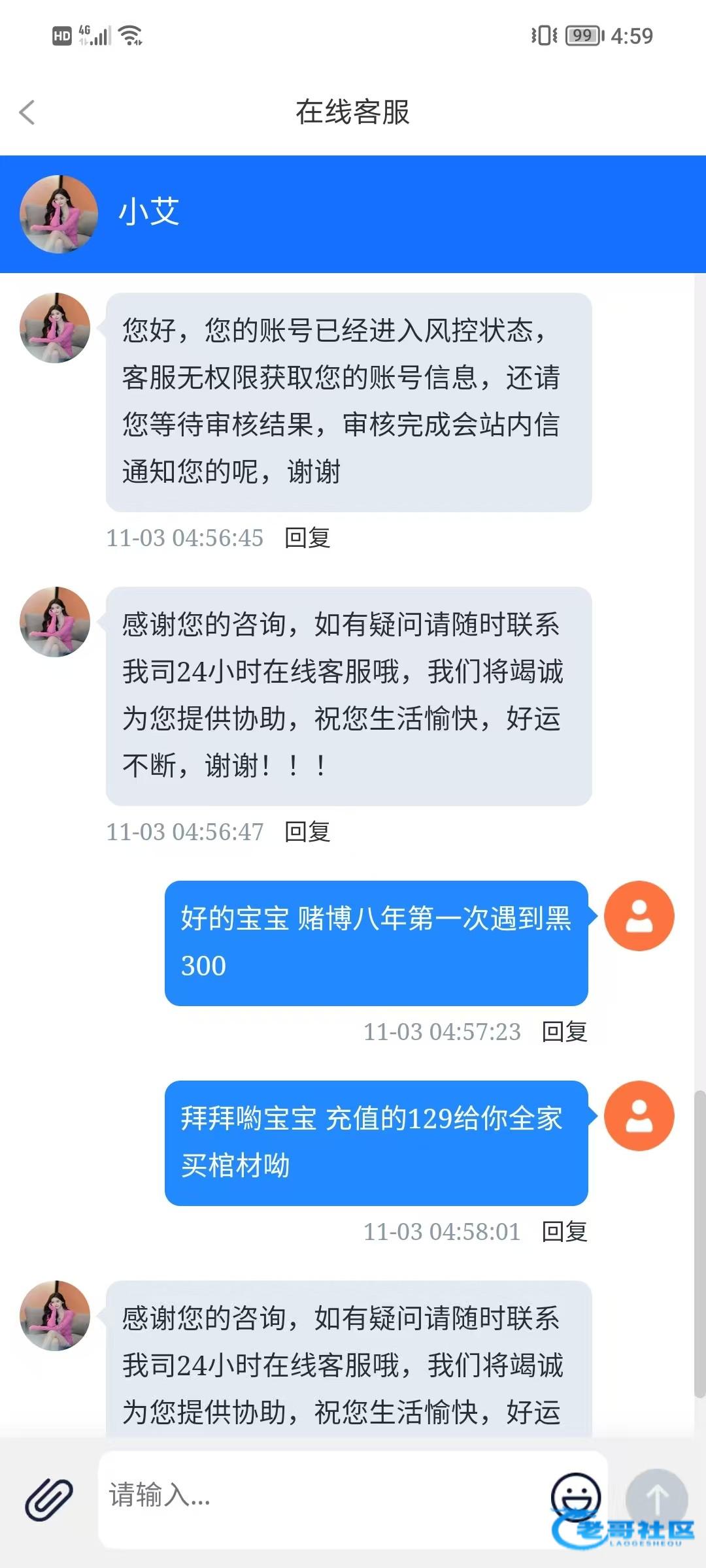This screenshot has height=1568, width=706.
Task: Open the attachment paperclip icon
Action: click(49, 1498)
